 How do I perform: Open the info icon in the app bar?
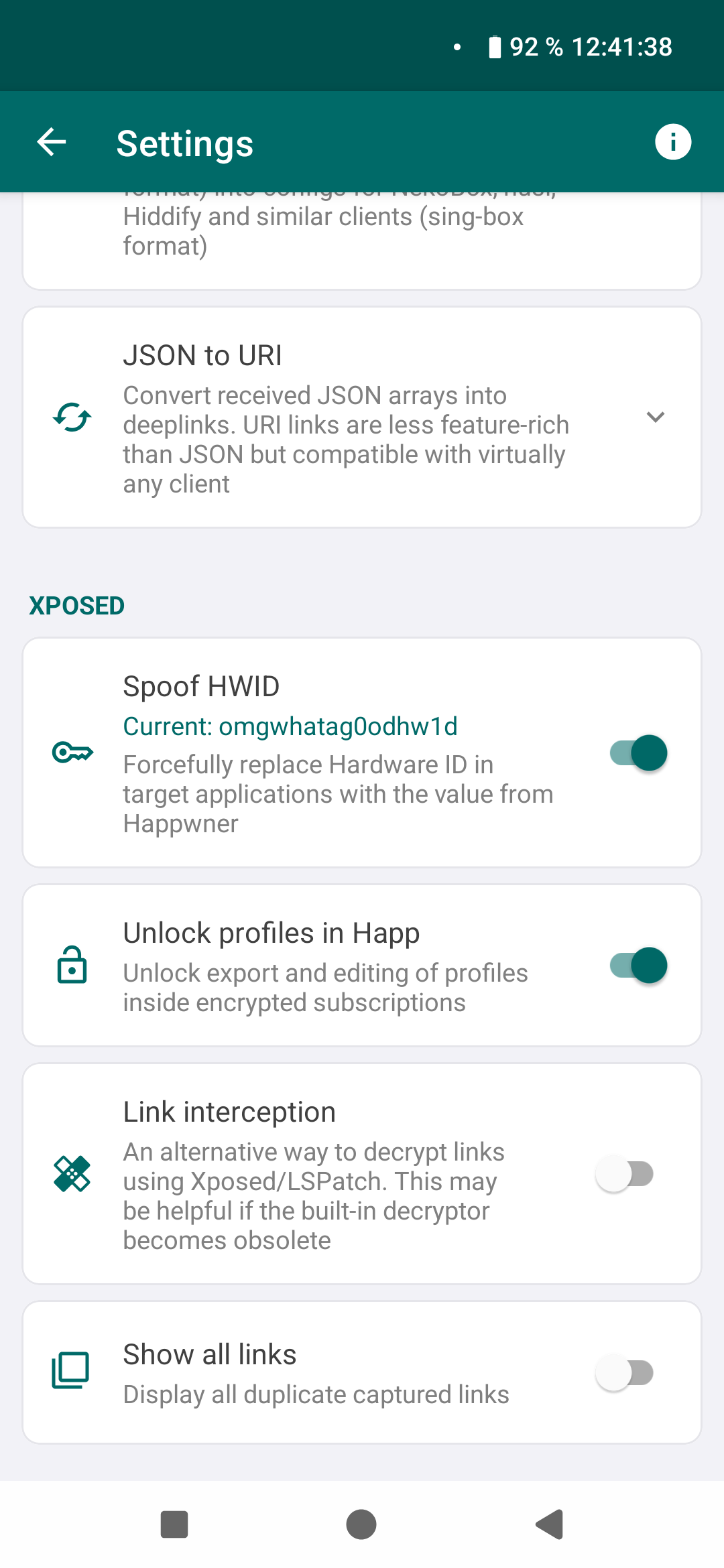coord(672,142)
